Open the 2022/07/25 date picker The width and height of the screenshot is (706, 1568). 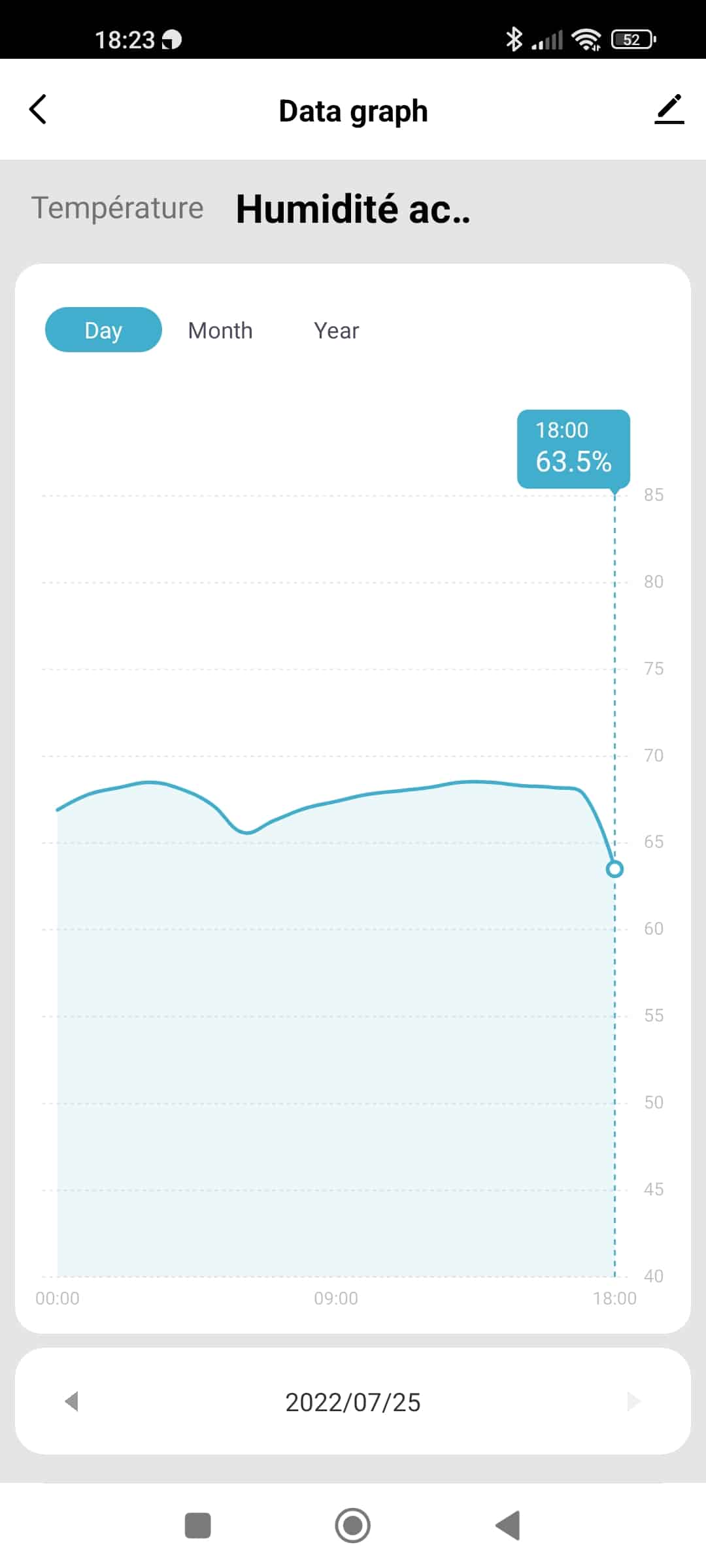point(353,1402)
